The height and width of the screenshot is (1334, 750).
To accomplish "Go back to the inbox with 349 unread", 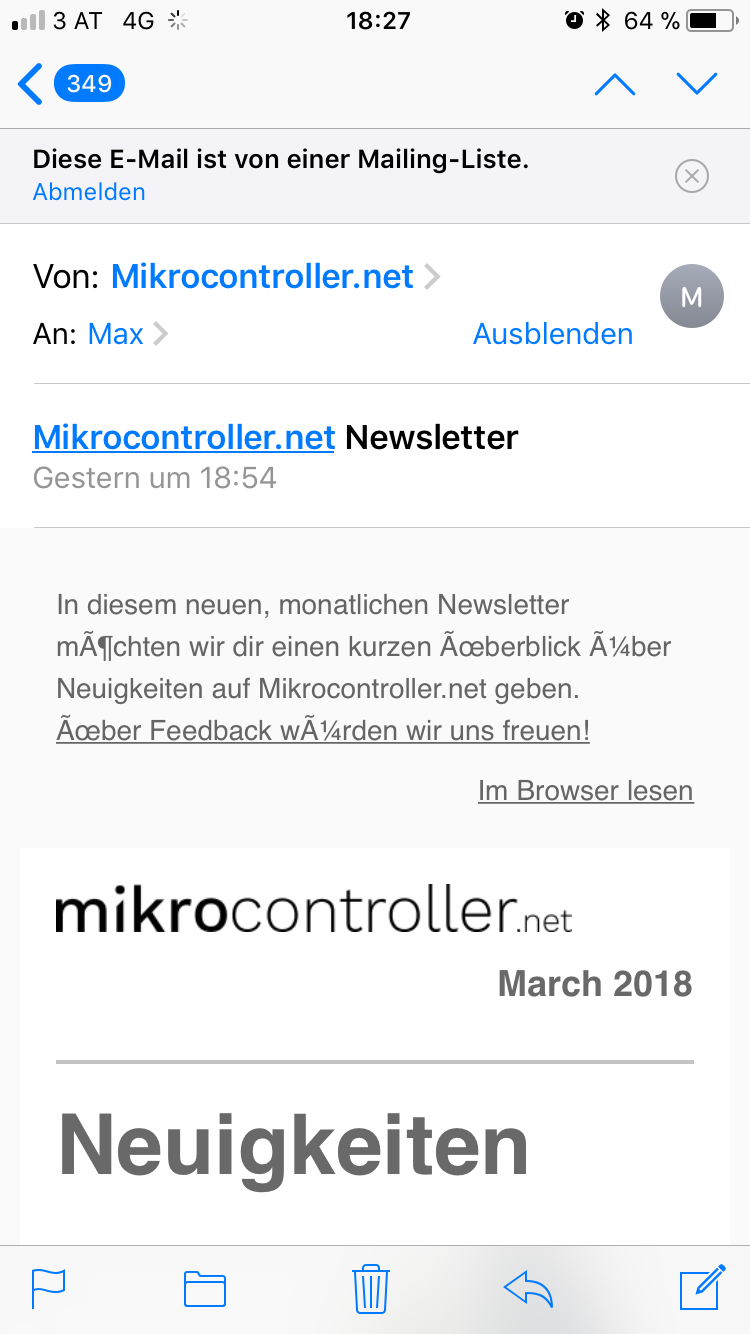I will (70, 84).
